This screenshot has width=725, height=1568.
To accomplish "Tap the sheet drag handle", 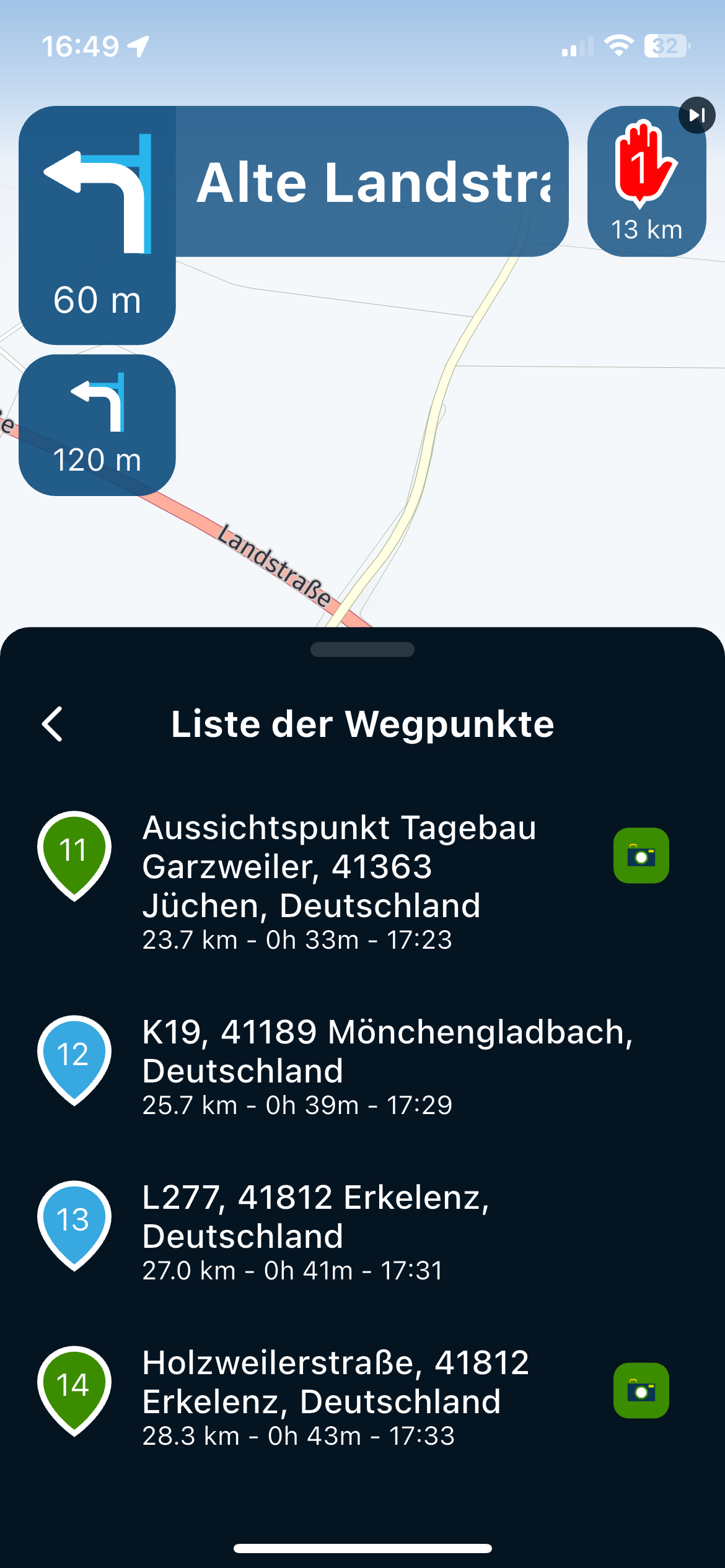I will click(362, 649).
